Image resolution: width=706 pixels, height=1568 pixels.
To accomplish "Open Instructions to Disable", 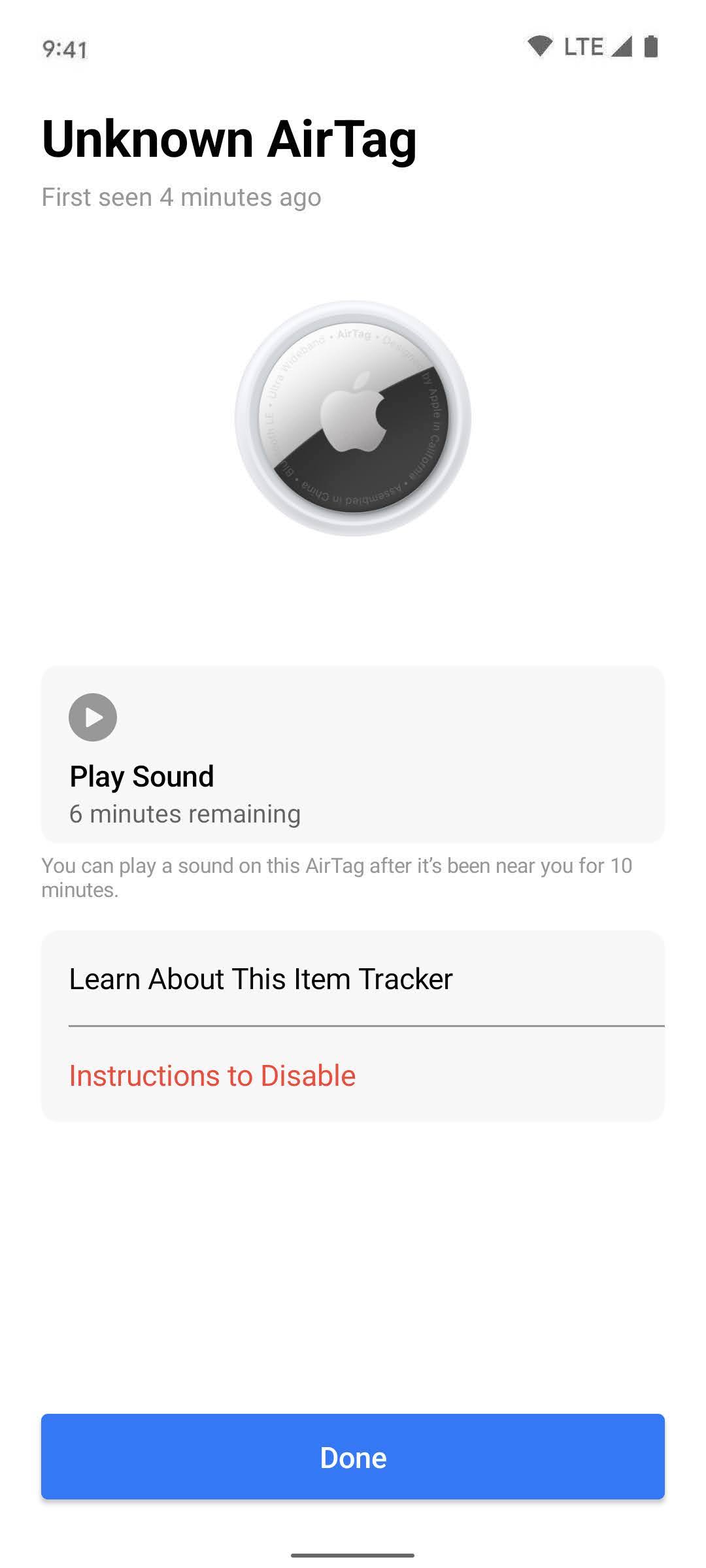I will pyautogui.click(x=212, y=1075).
